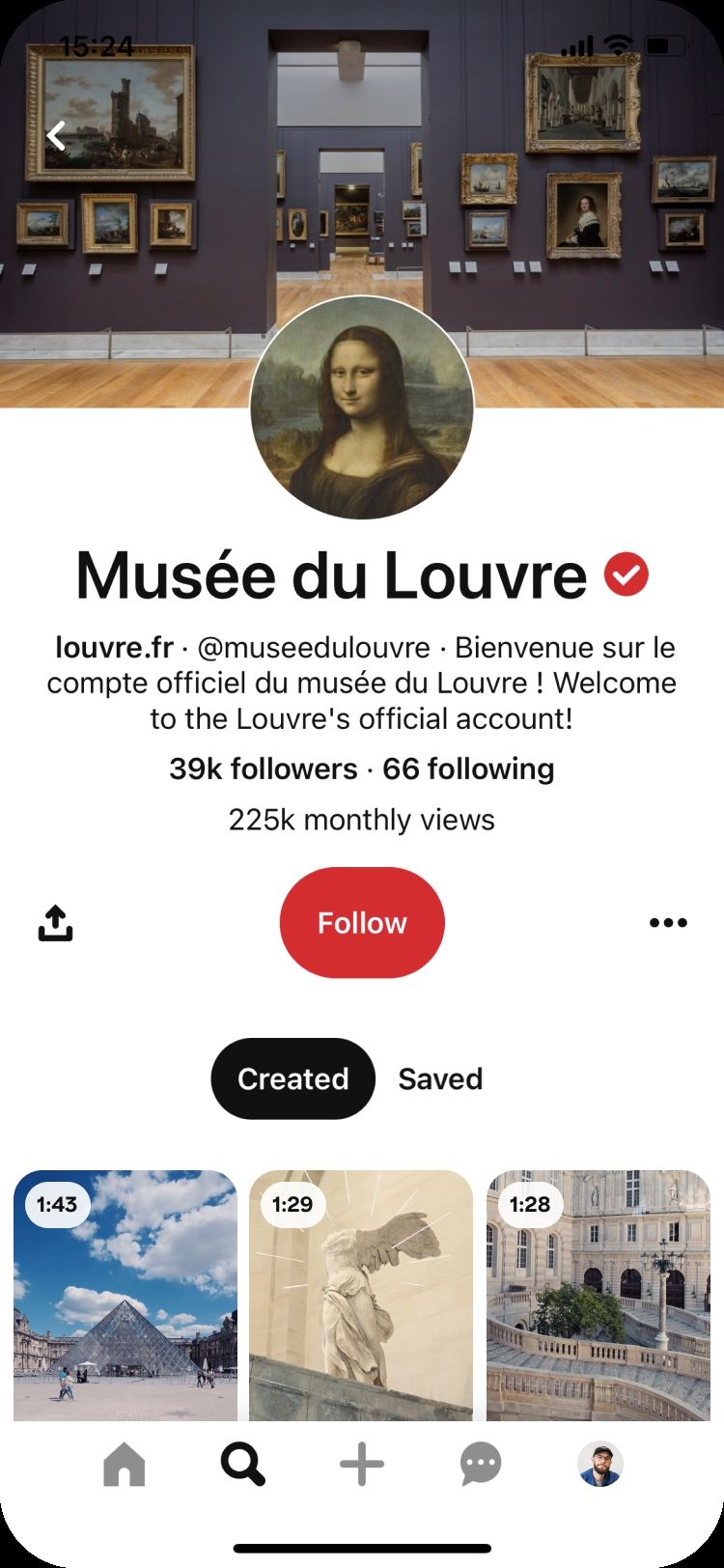
Task: Go to the Home tab
Action: click(x=124, y=1465)
